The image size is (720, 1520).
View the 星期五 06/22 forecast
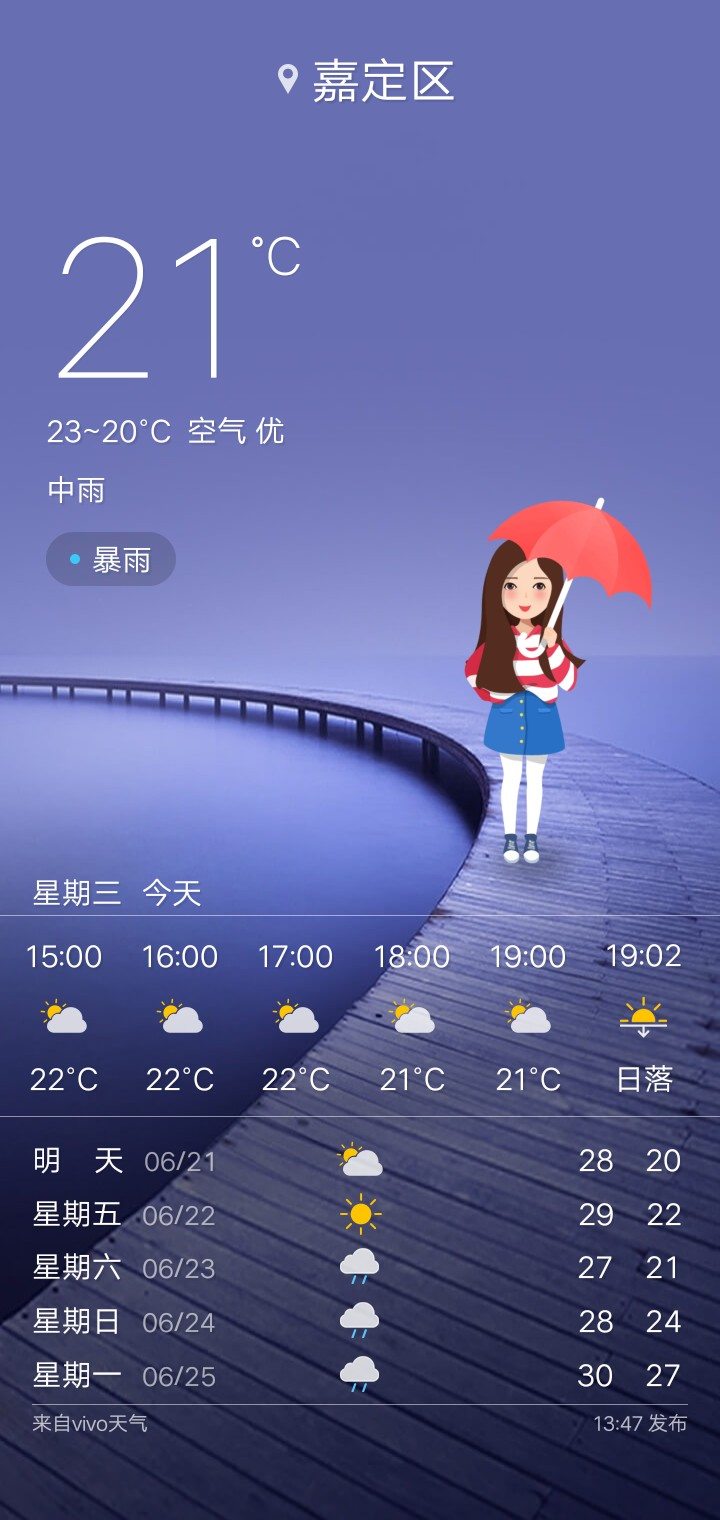click(358, 1215)
